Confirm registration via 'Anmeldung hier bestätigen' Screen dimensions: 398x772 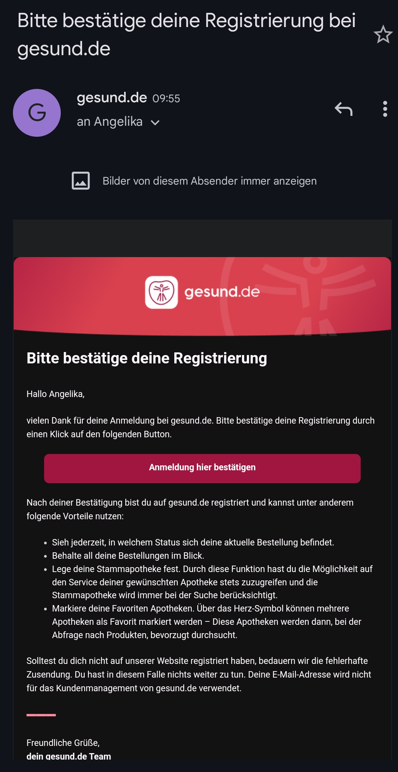point(202,468)
